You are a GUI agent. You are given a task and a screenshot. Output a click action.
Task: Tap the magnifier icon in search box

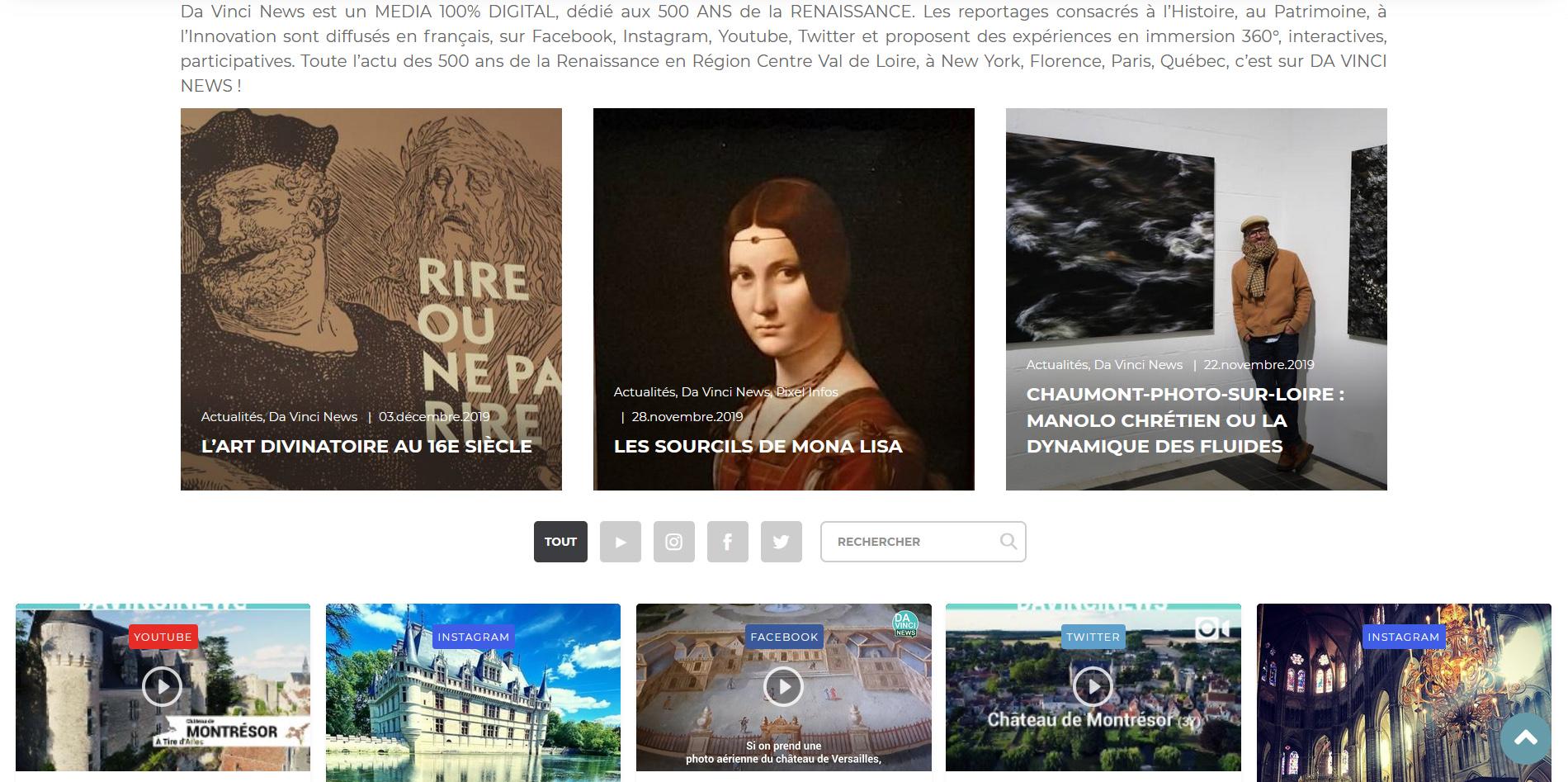pyautogui.click(x=1008, y=542)
